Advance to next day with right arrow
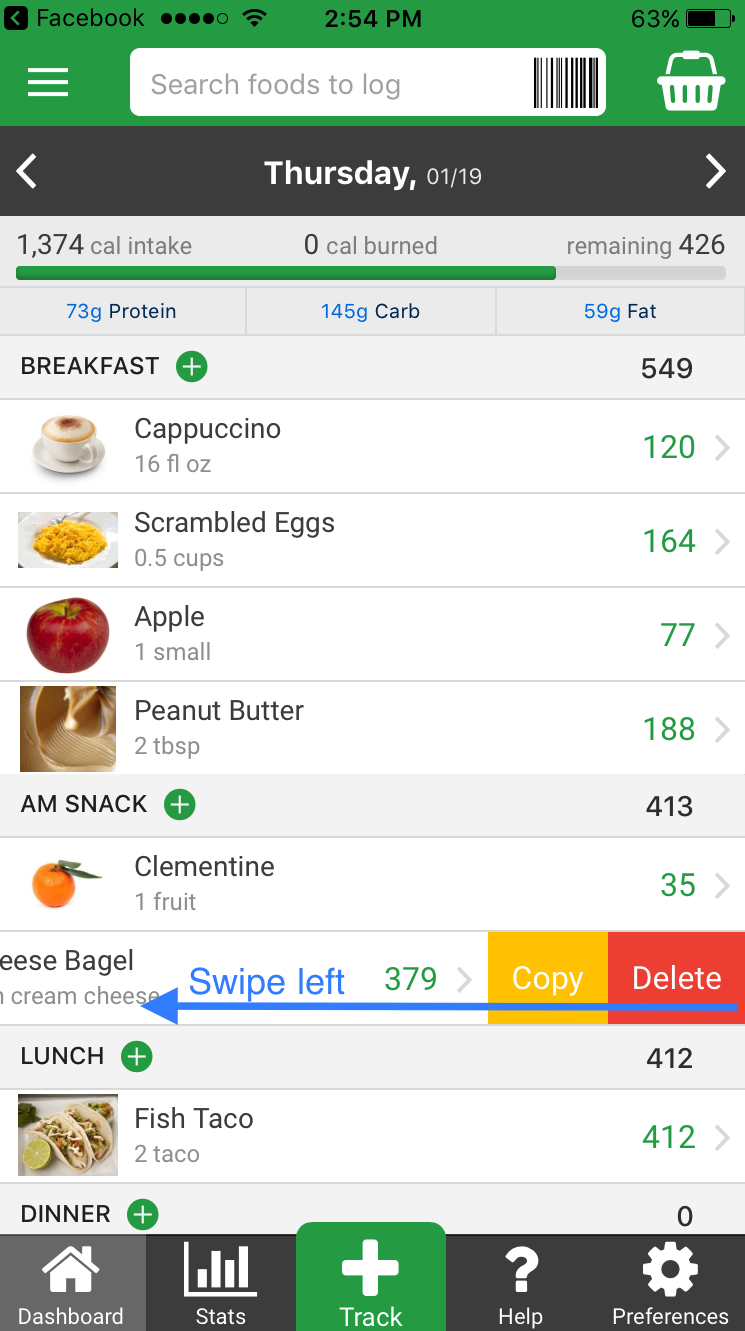 point(716,170)
